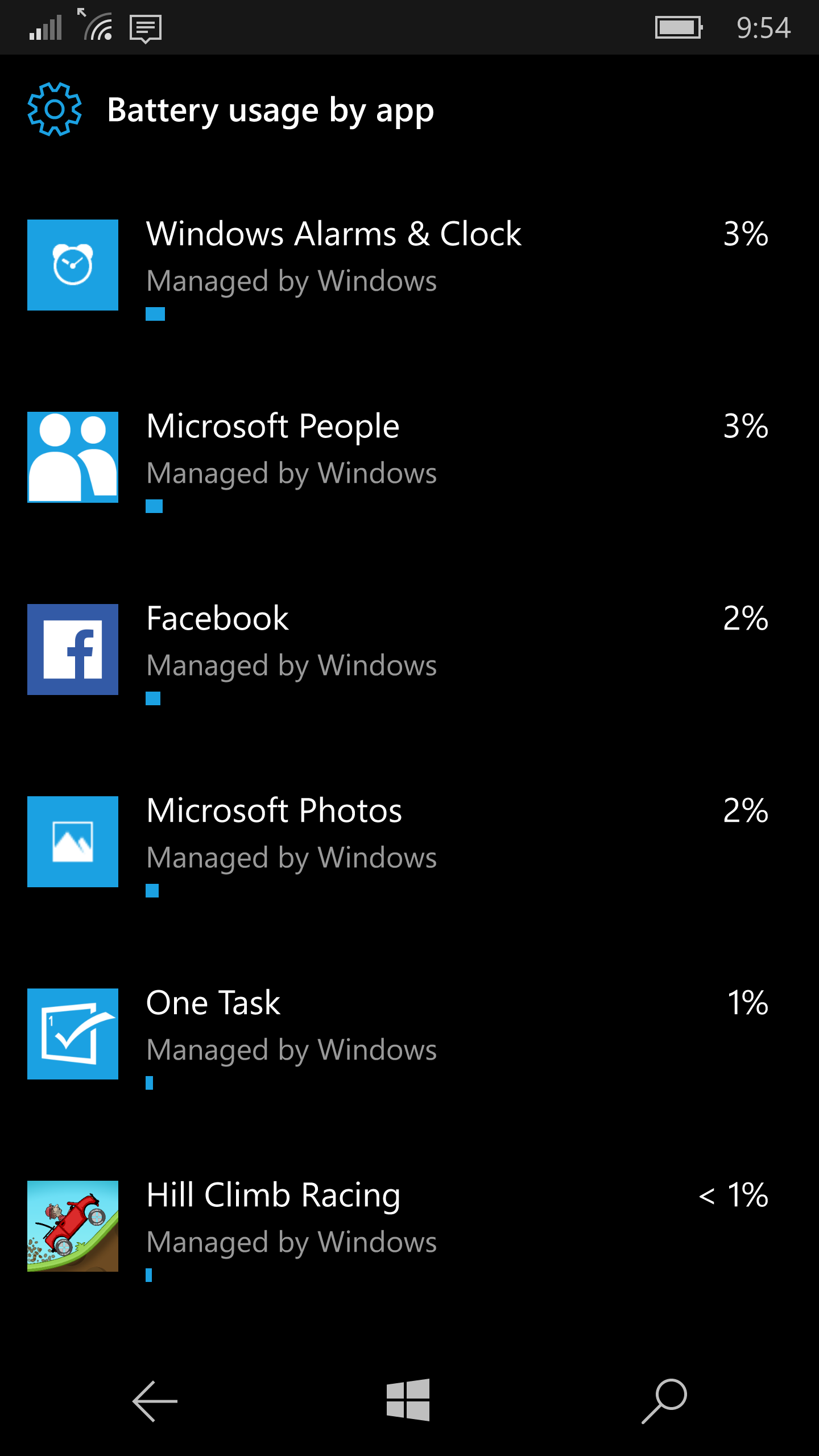Tap the Windows Start button
Viewport: 819px width, 1456px height.
pyautogui.click(x=408, y=1400)
